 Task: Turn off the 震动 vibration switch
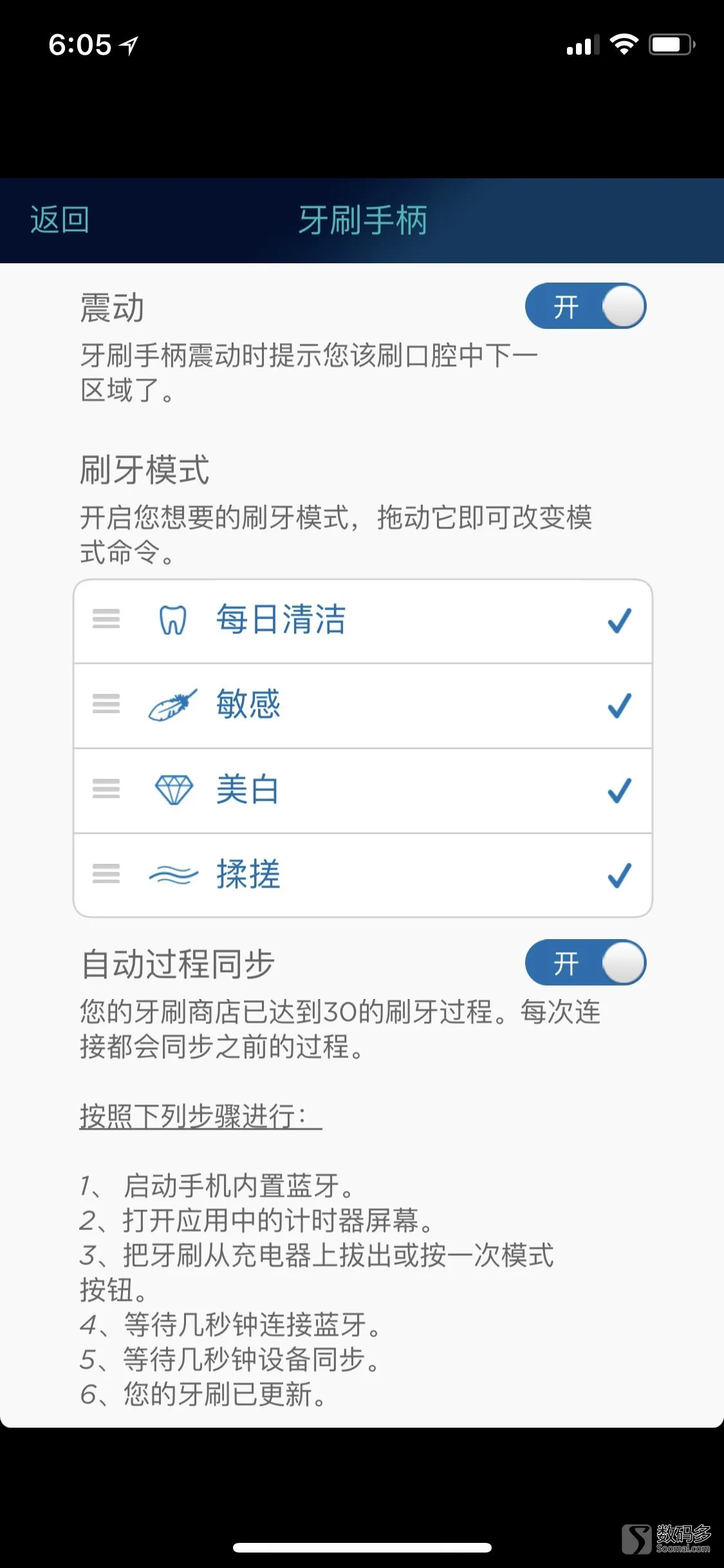[586, 306]
